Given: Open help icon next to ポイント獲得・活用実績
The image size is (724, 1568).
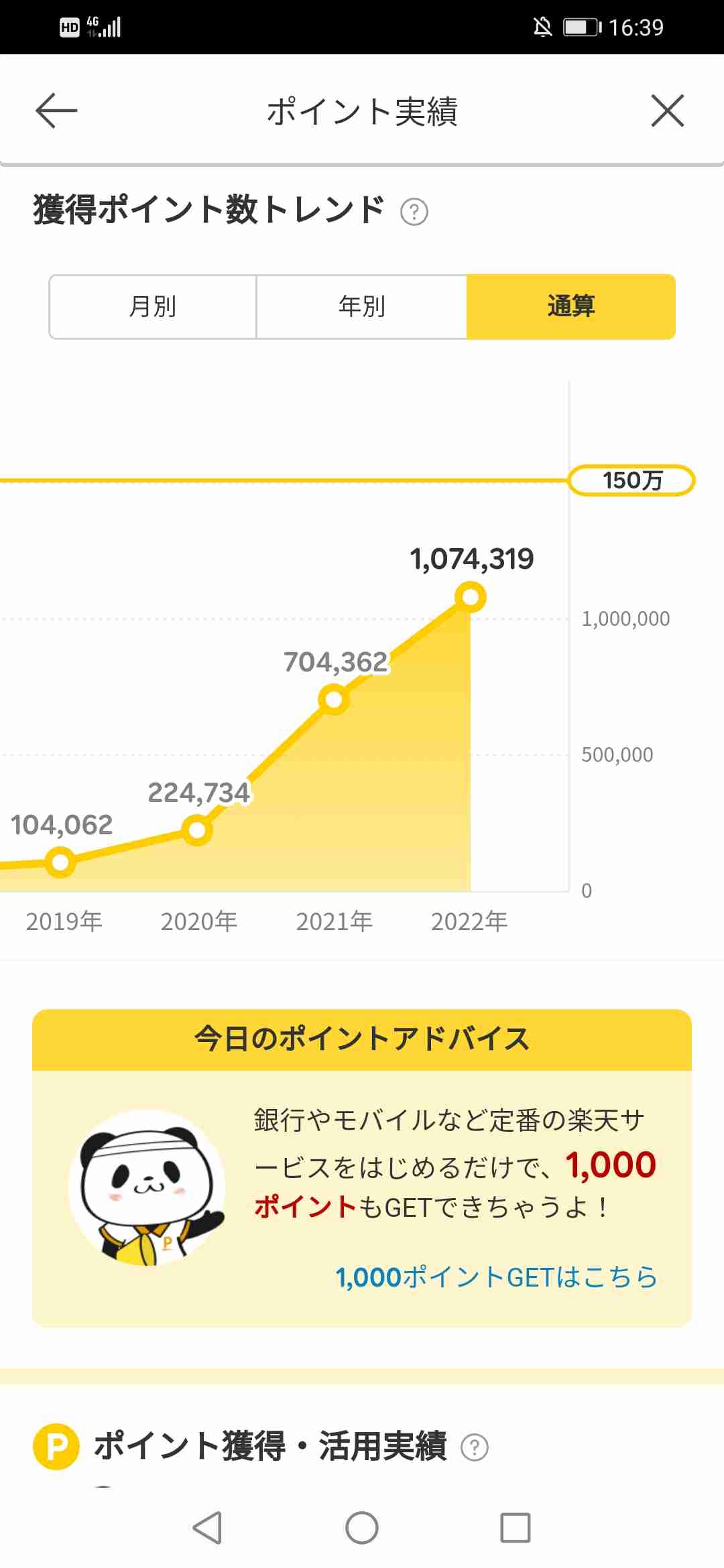Looking at the screenshot, I should click(475, 1447).
